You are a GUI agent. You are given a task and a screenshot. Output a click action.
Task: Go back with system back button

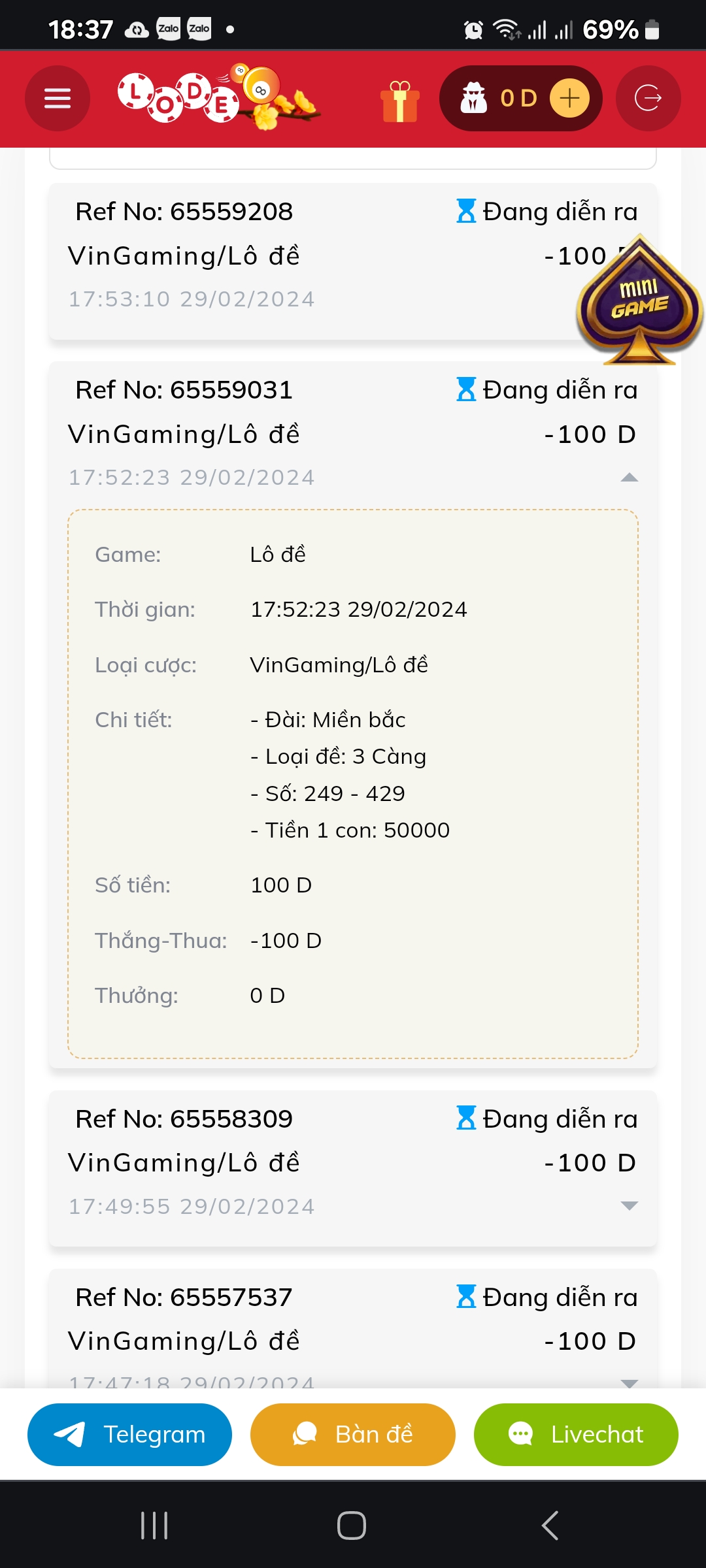pos(550,1526)
